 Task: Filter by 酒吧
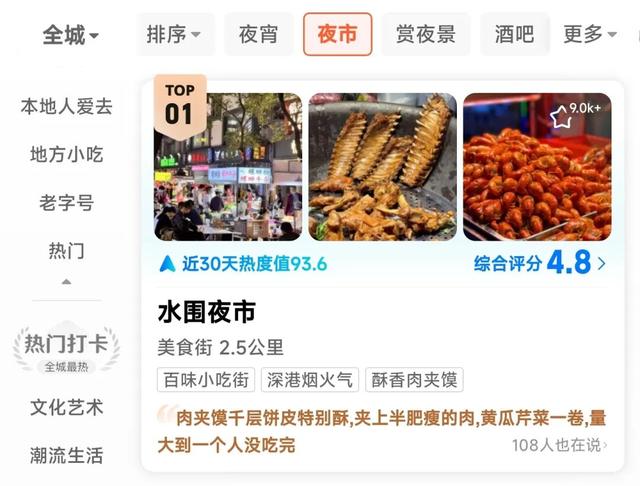coord(514,34)
